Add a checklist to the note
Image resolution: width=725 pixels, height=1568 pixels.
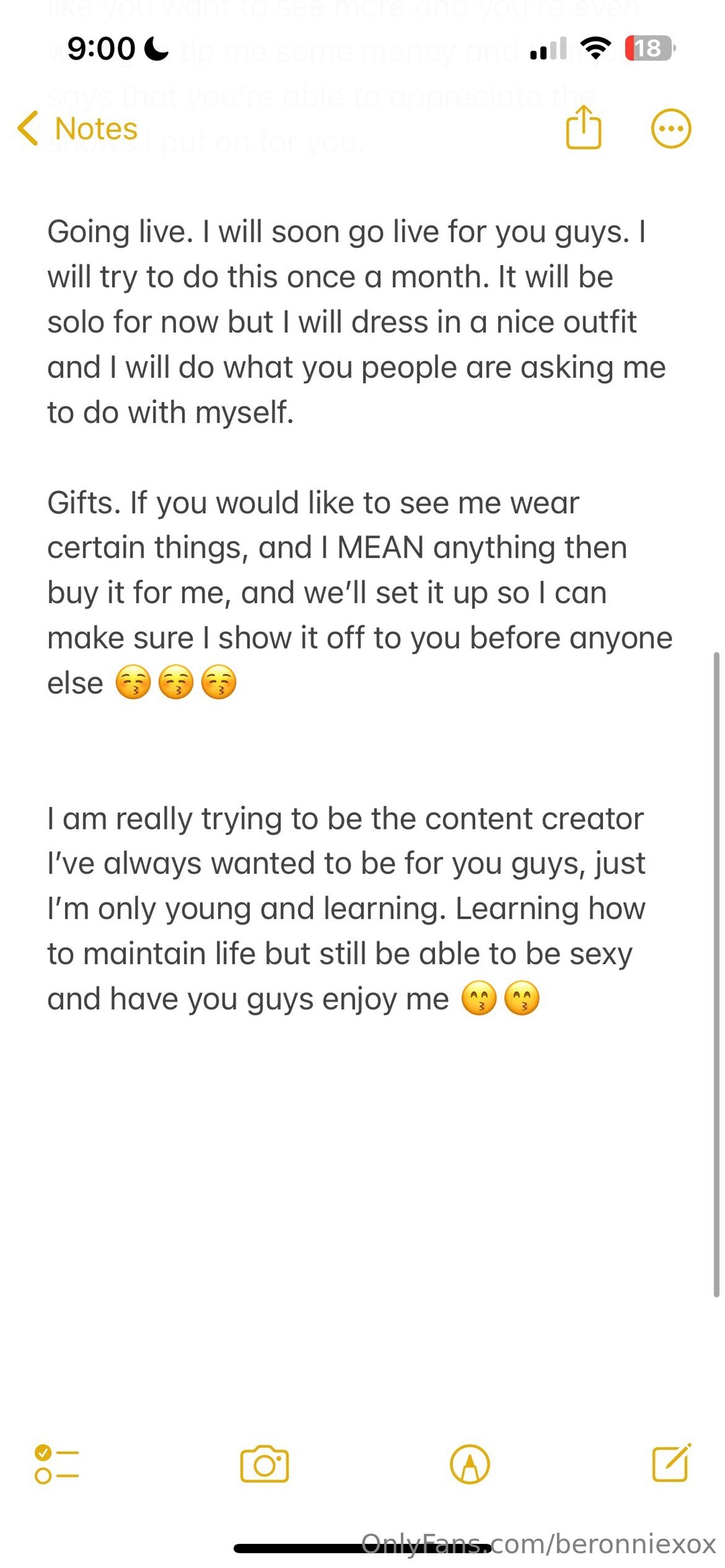57,1464
